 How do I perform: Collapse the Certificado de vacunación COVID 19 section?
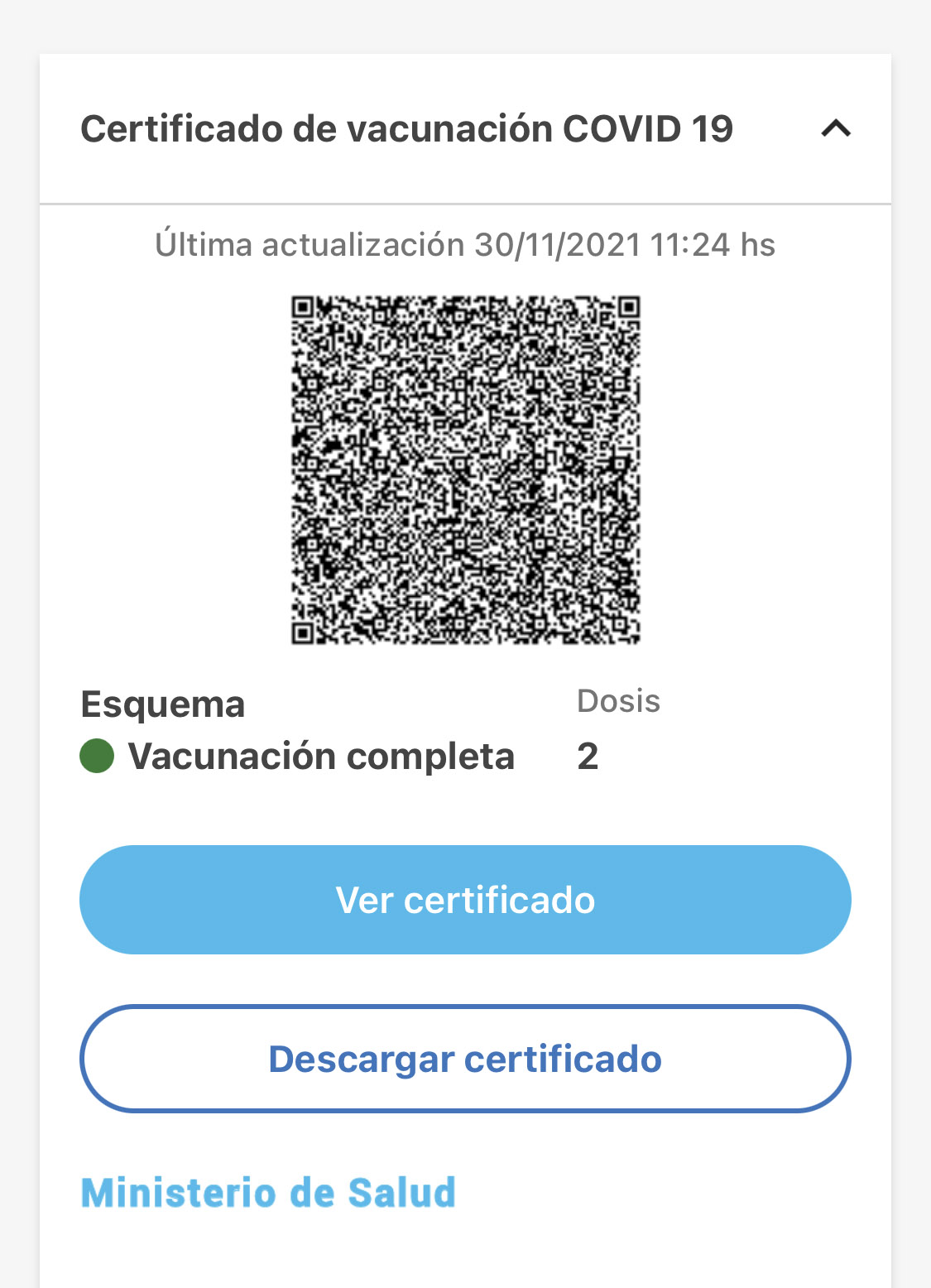tap(836, 128)
